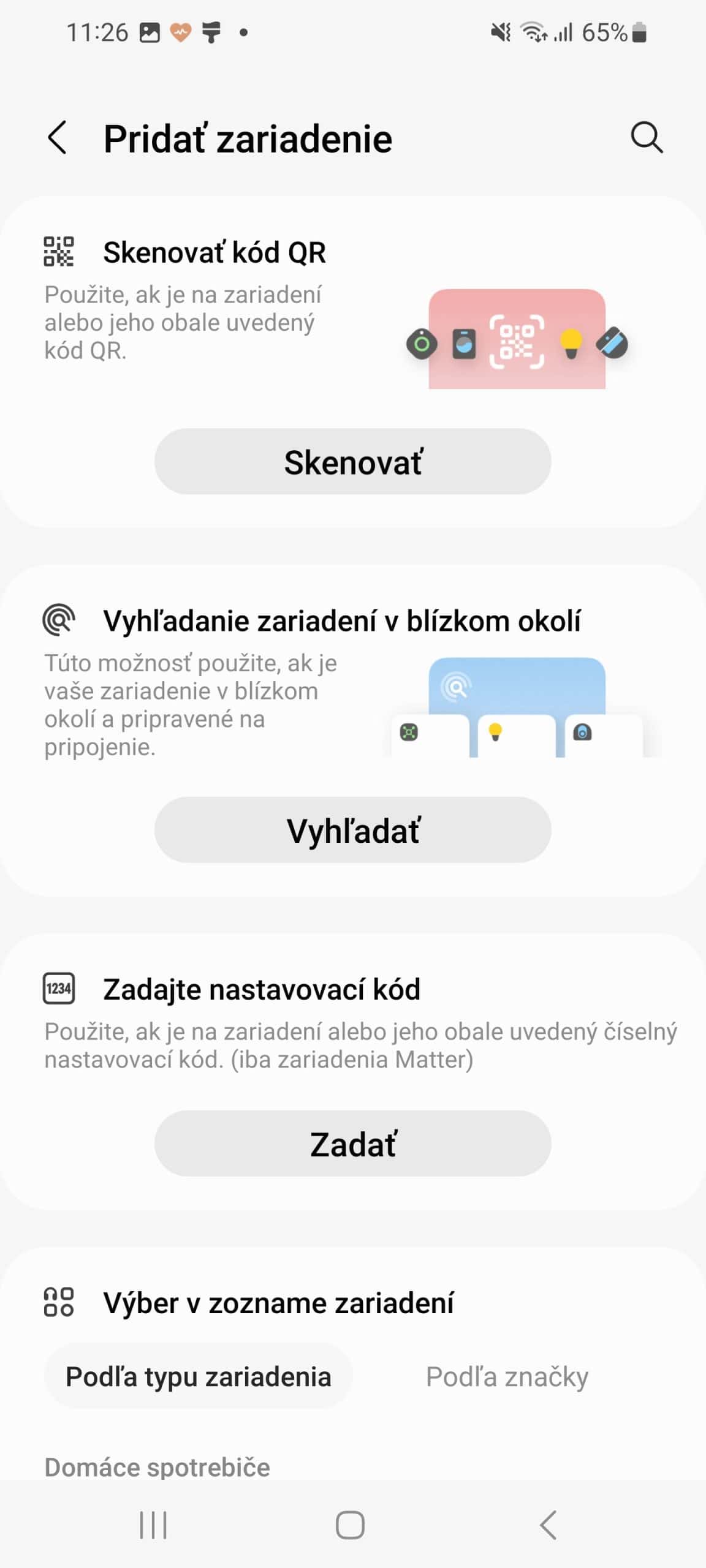
Task: Tap Zadať to enter setup code
Action: (x=352, y=1144)
